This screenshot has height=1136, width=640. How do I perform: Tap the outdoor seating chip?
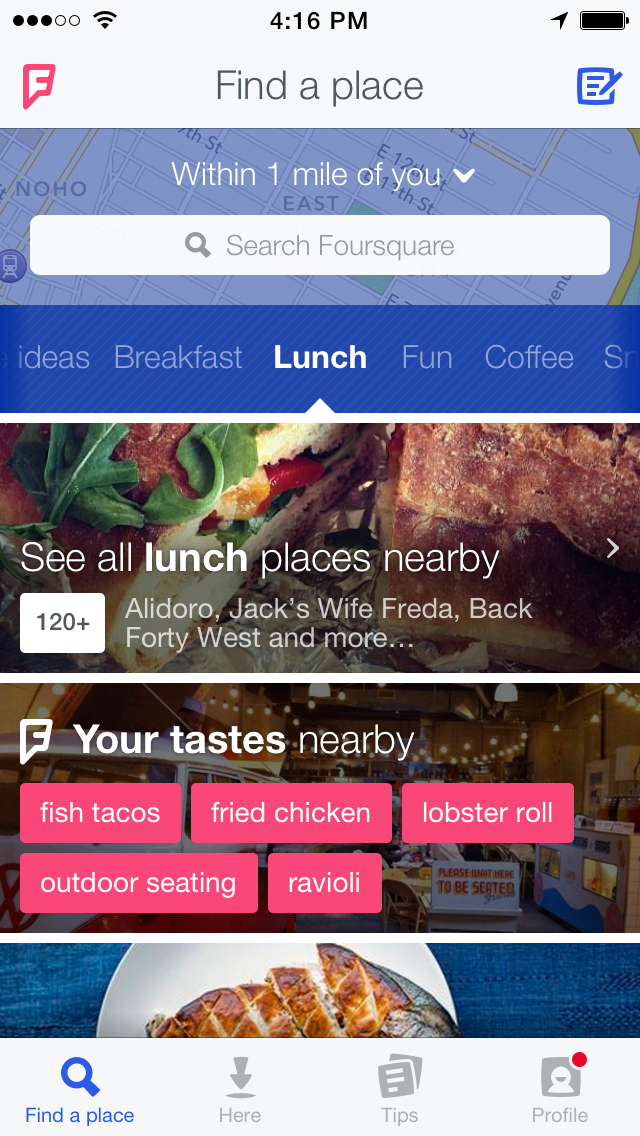click(x=138, y=883)
